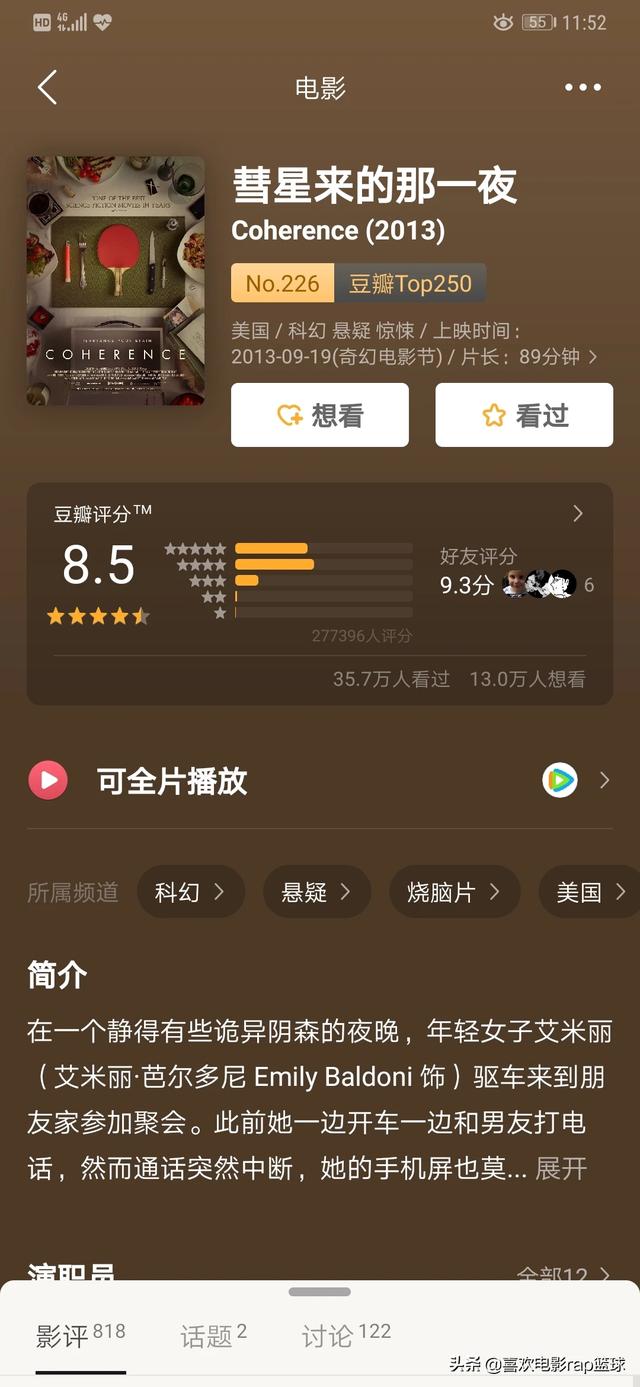Mark the movie as 想看
This screenshot has width=640, height=1387.
320,415
